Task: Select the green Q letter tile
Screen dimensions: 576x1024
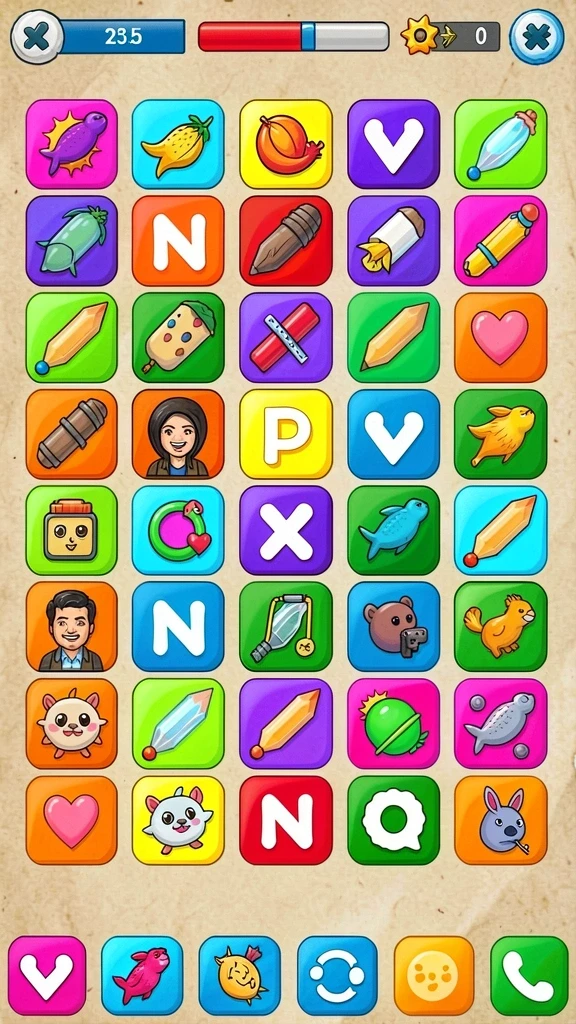Action: point(394,820)
